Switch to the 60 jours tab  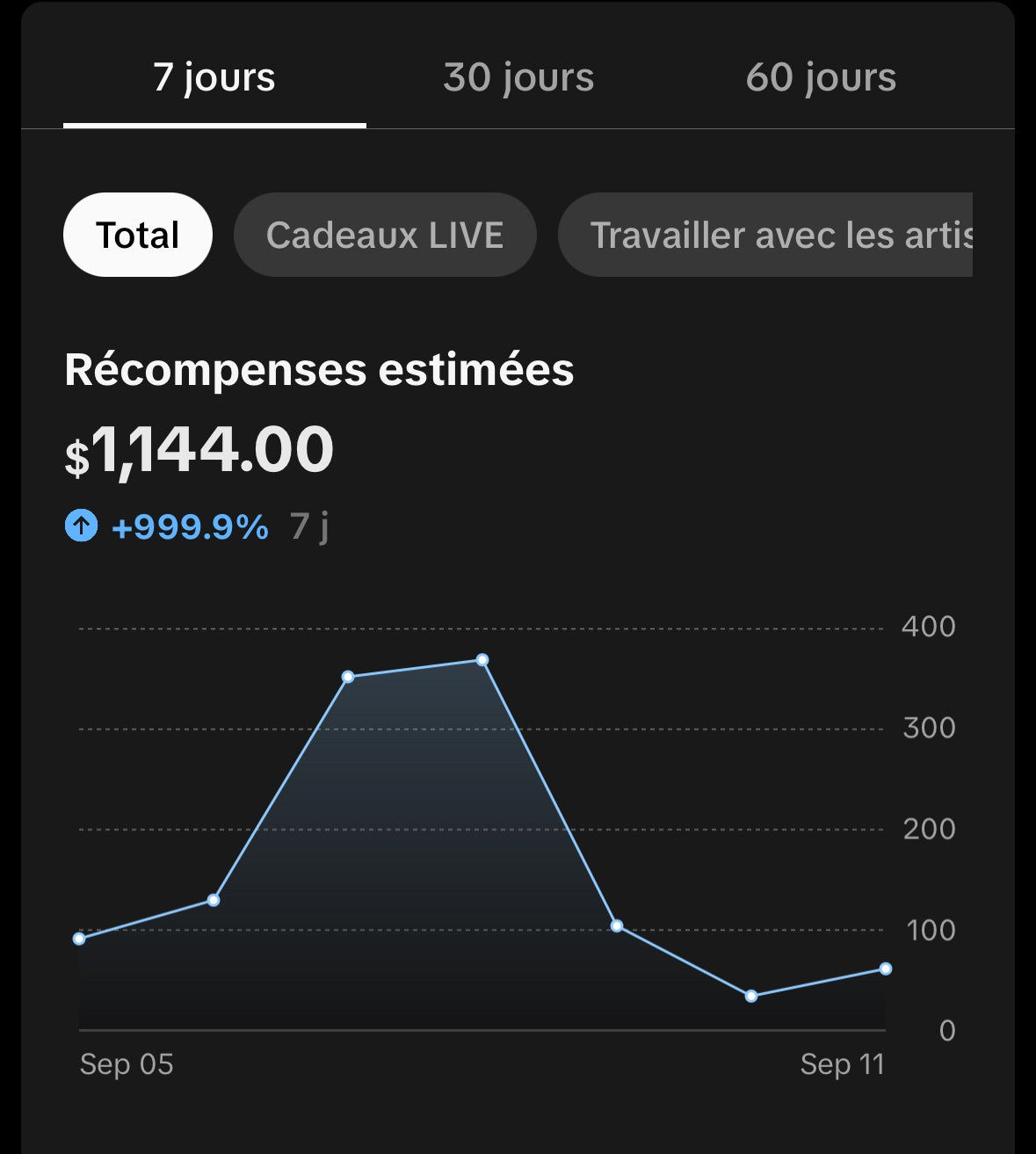pos(821,77)
